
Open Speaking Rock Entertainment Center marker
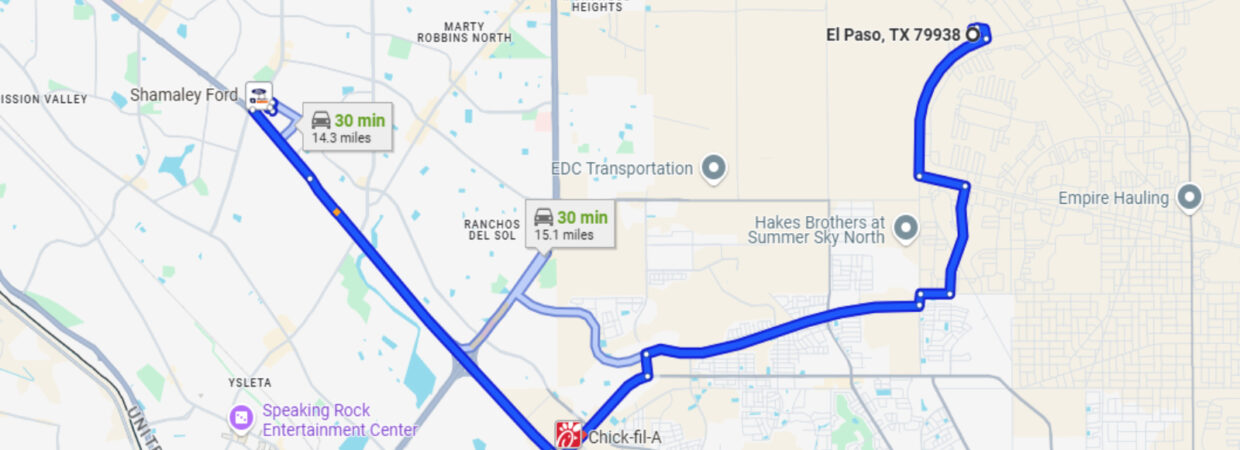click(x=241, y=418)
